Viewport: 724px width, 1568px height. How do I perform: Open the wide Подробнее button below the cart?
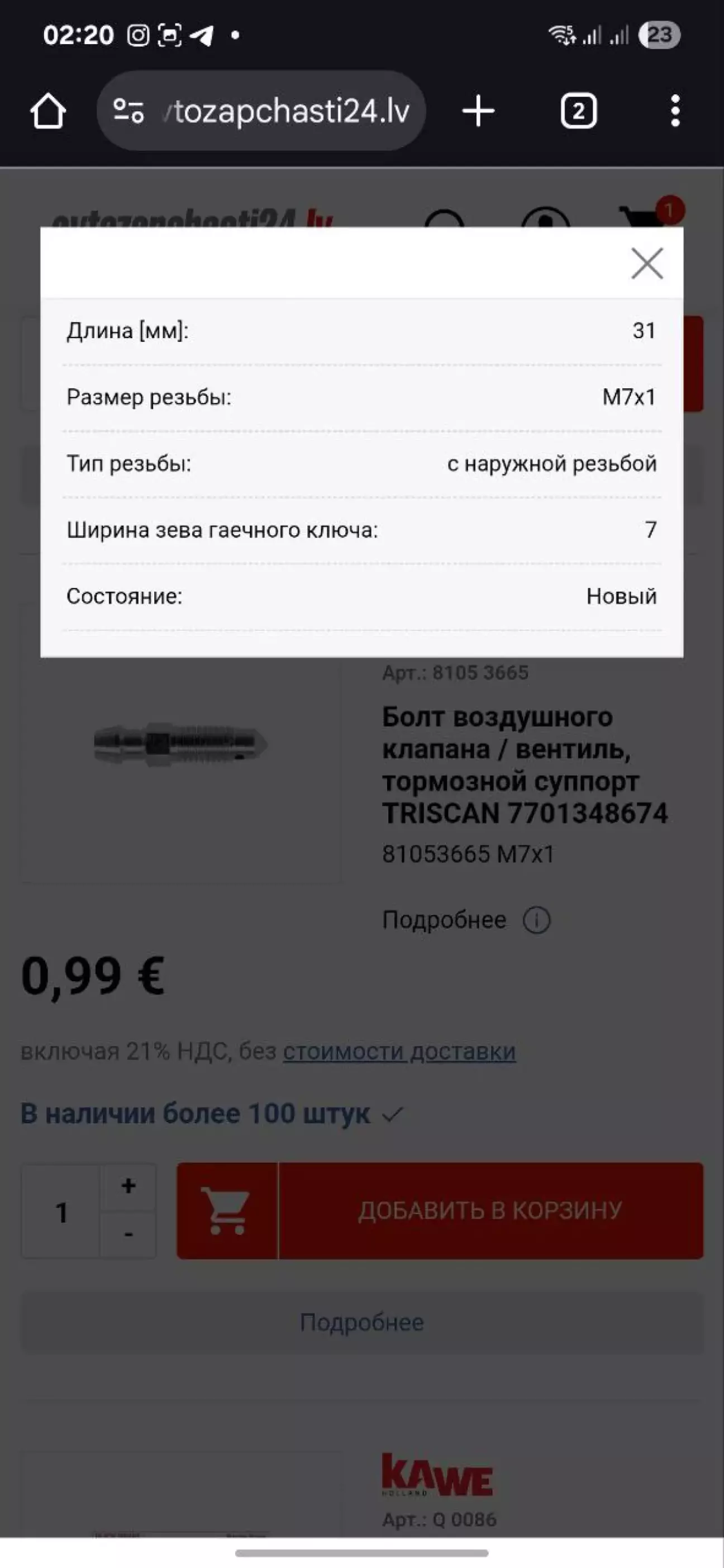[x=361, y=1322]
